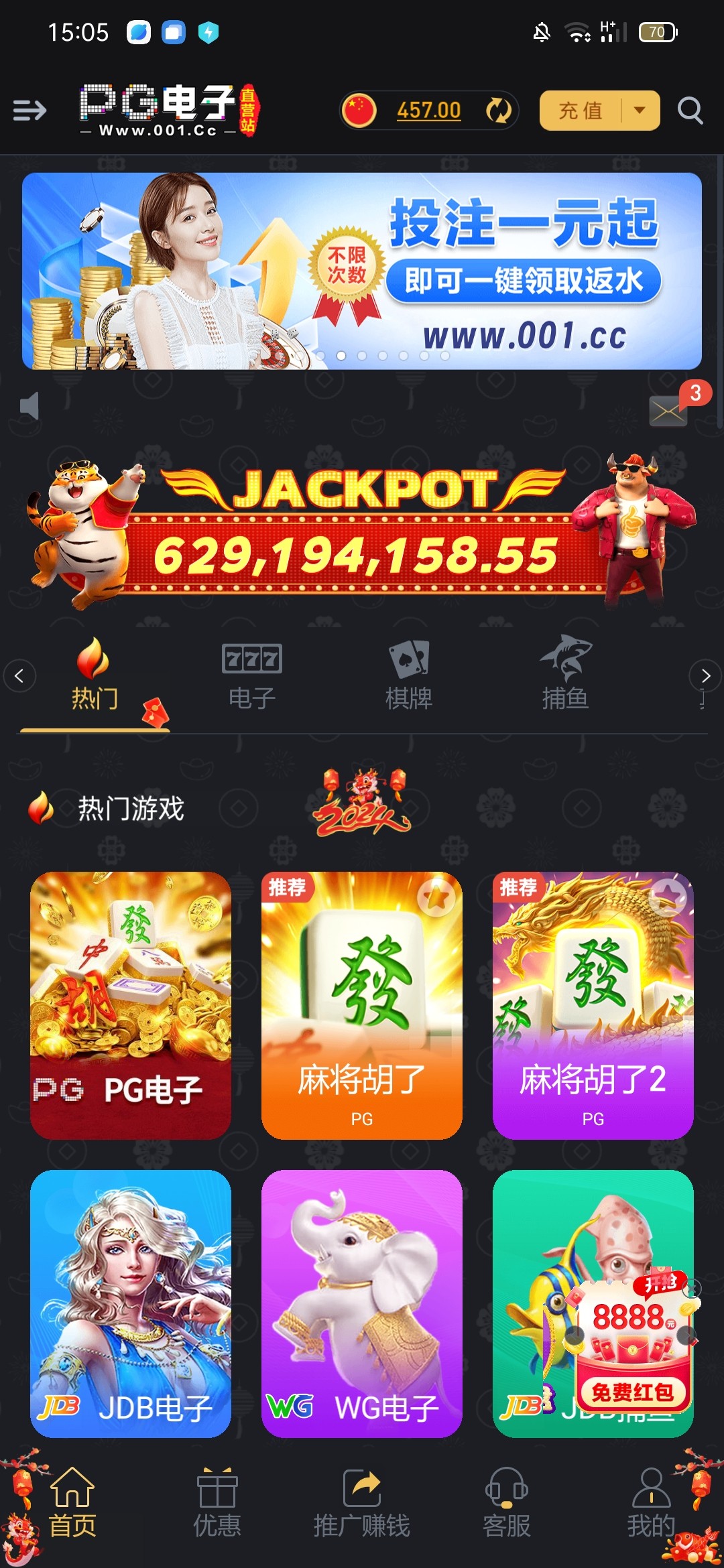Open the search icon
Viewport: 724px width, 1568px height.
click(690, 111)
